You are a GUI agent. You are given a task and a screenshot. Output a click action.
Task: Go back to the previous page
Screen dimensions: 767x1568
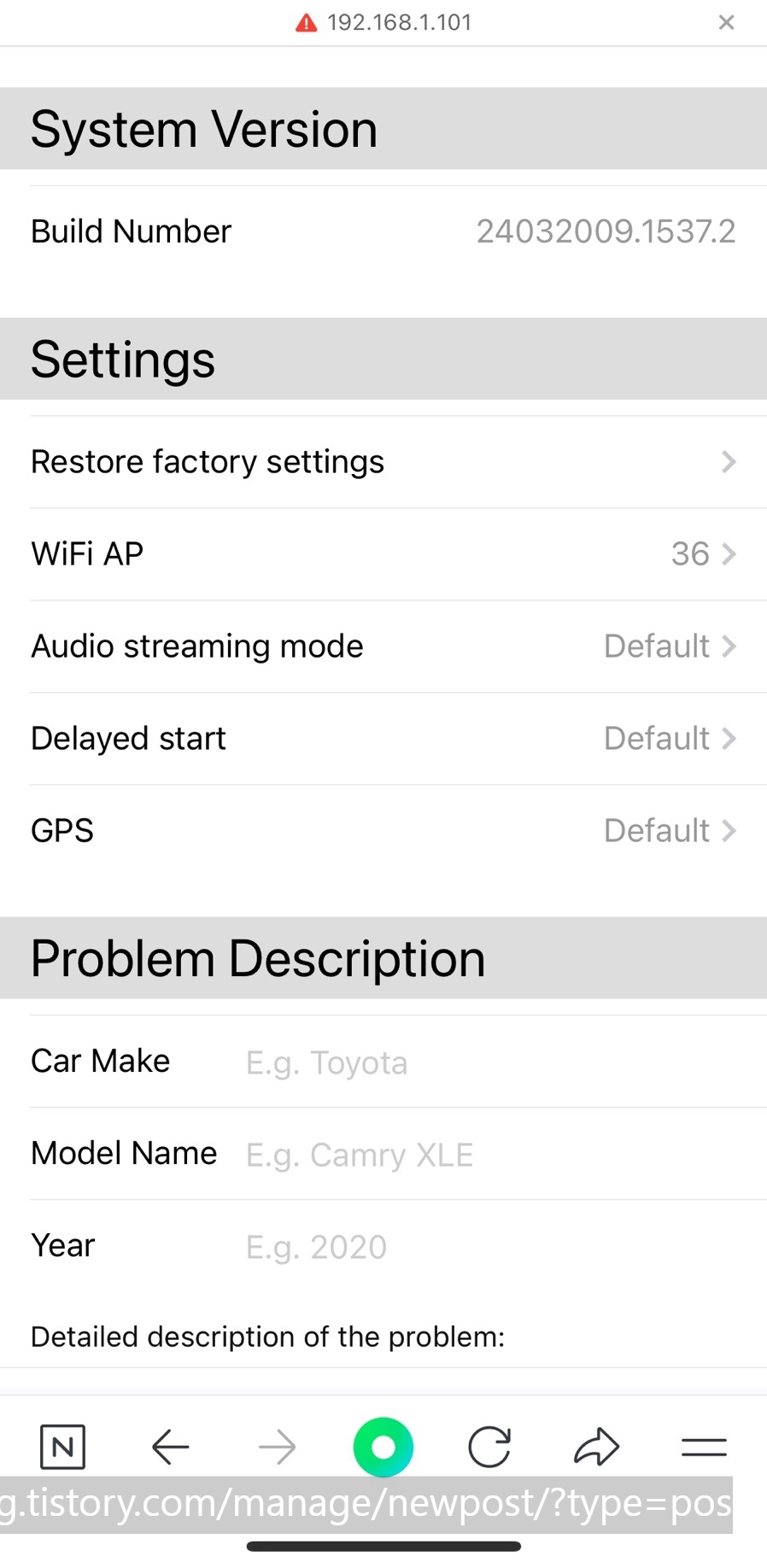click(x=170, y=1447)
